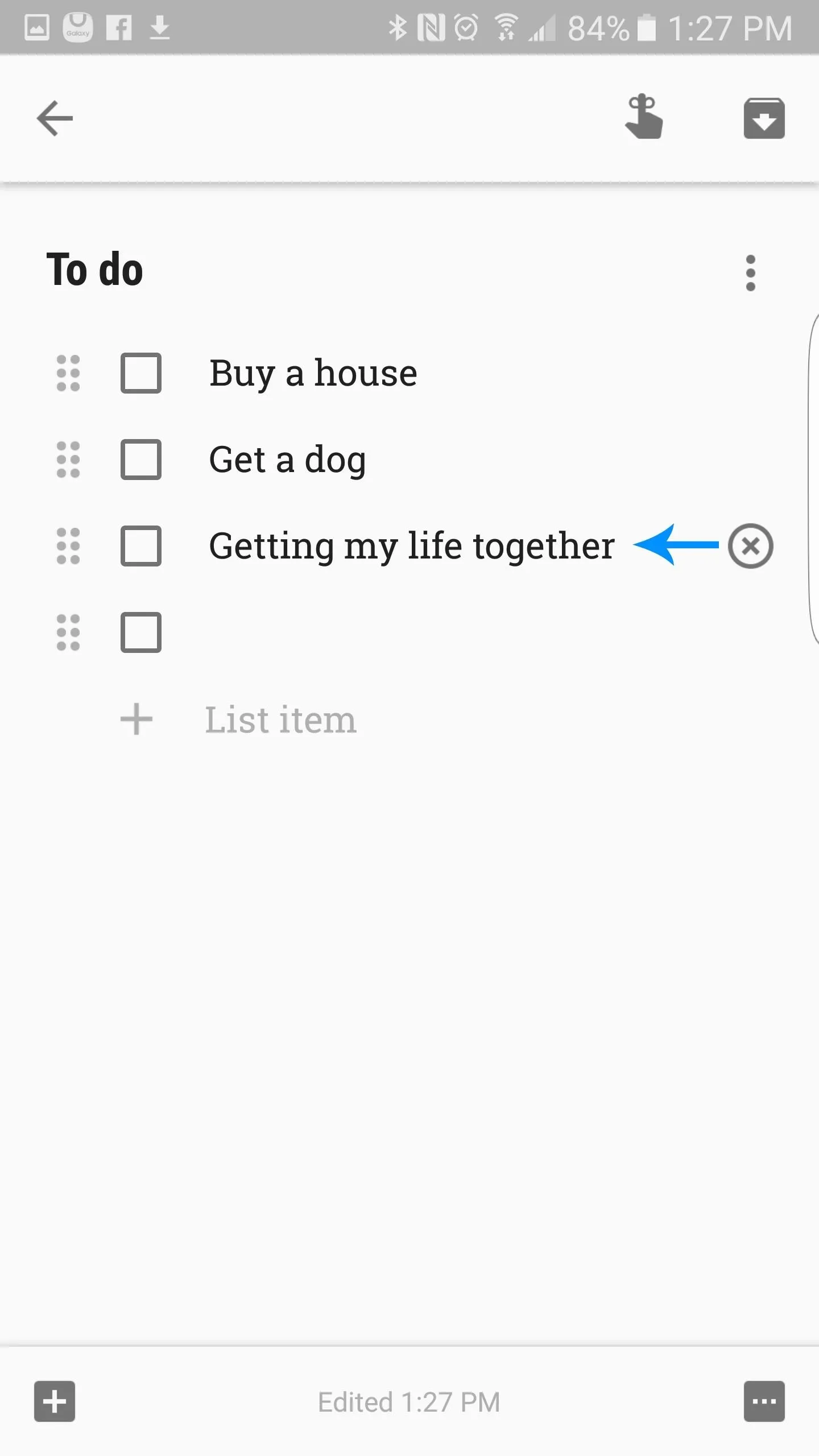Tick the empty list item checkbox
The height and width of the screenshot is (1456, 819).
pyautogui.click(x=140, y=632)
